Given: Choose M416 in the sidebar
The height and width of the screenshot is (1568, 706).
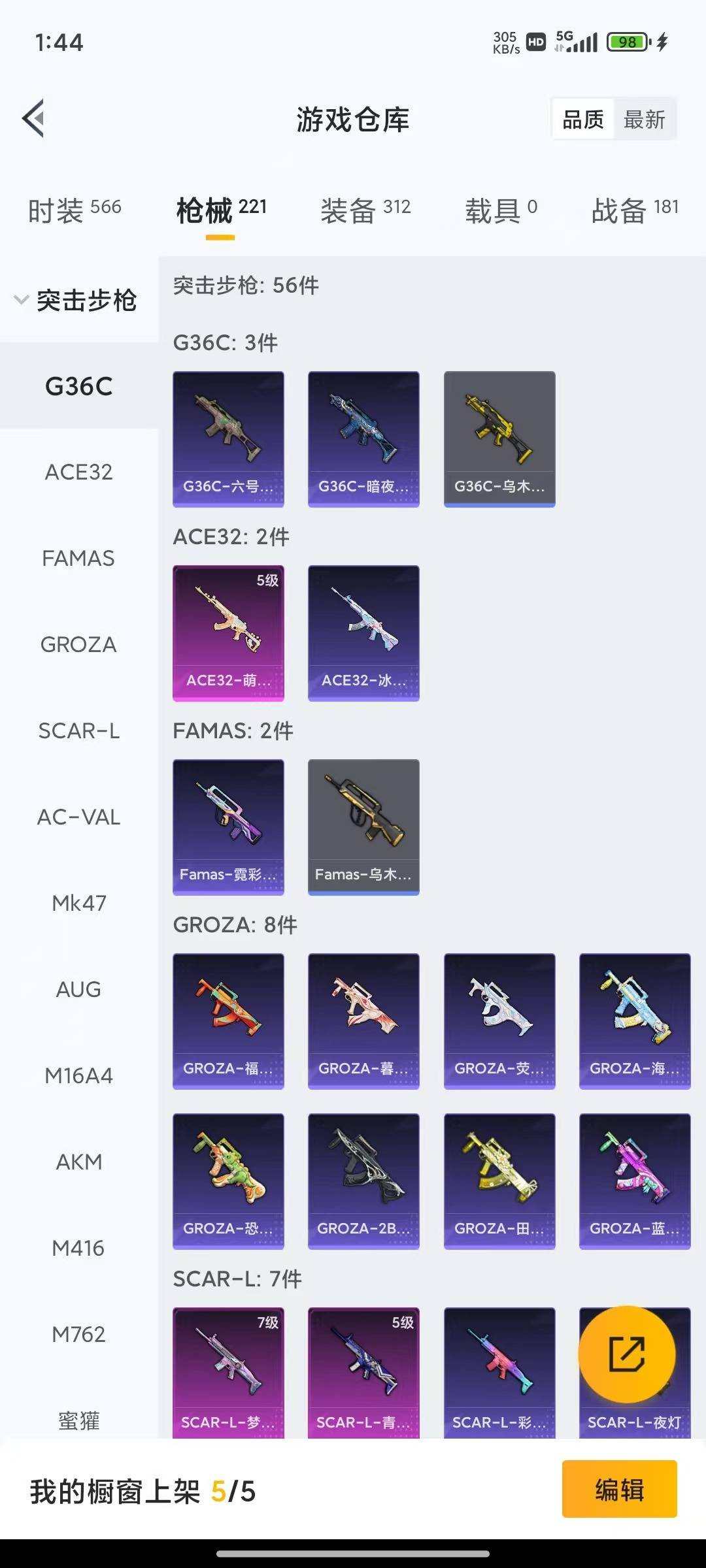Looking at the screenshot, I should (x=78, y=1248).
